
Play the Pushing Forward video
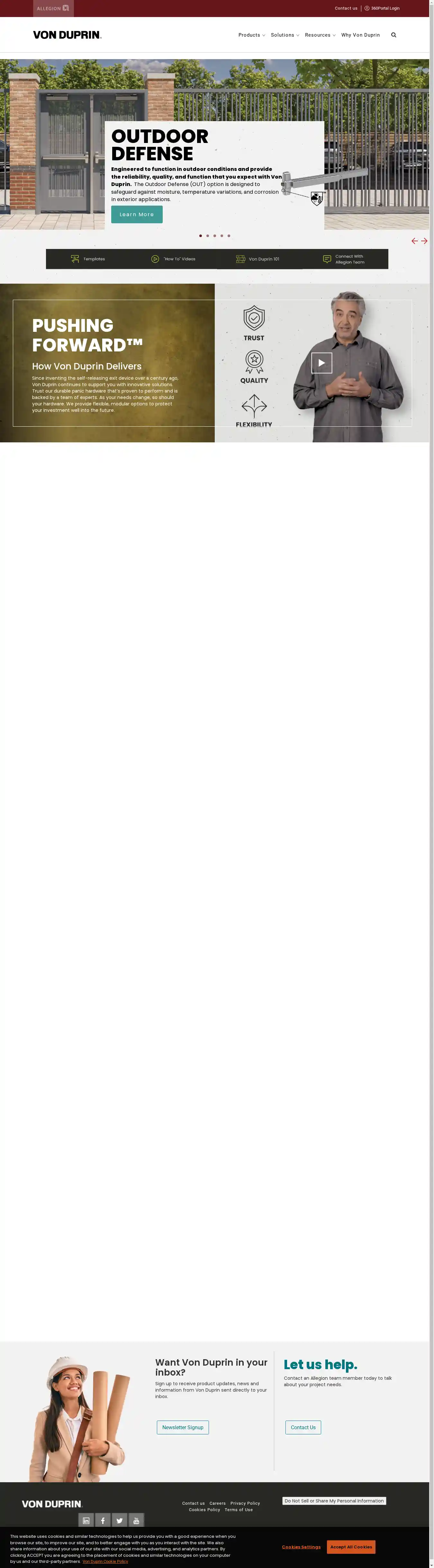tap(321, 363)
